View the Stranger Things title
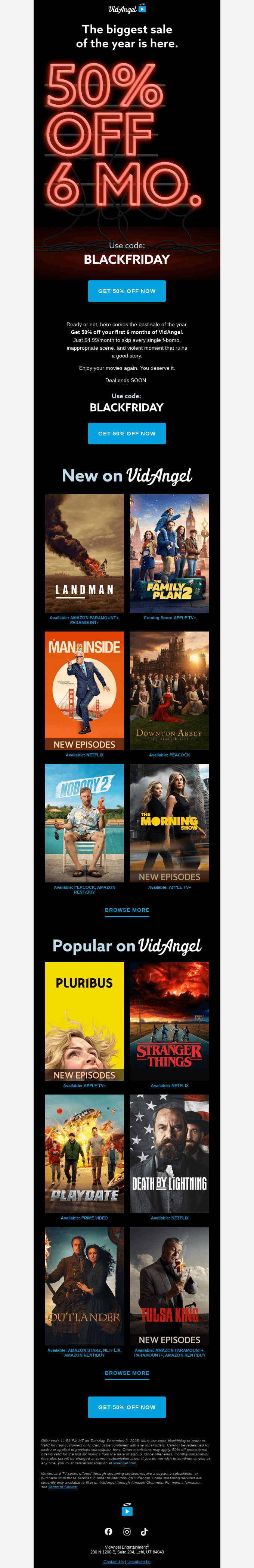This screenshot has height=1568, width=254. [169, 1021]
